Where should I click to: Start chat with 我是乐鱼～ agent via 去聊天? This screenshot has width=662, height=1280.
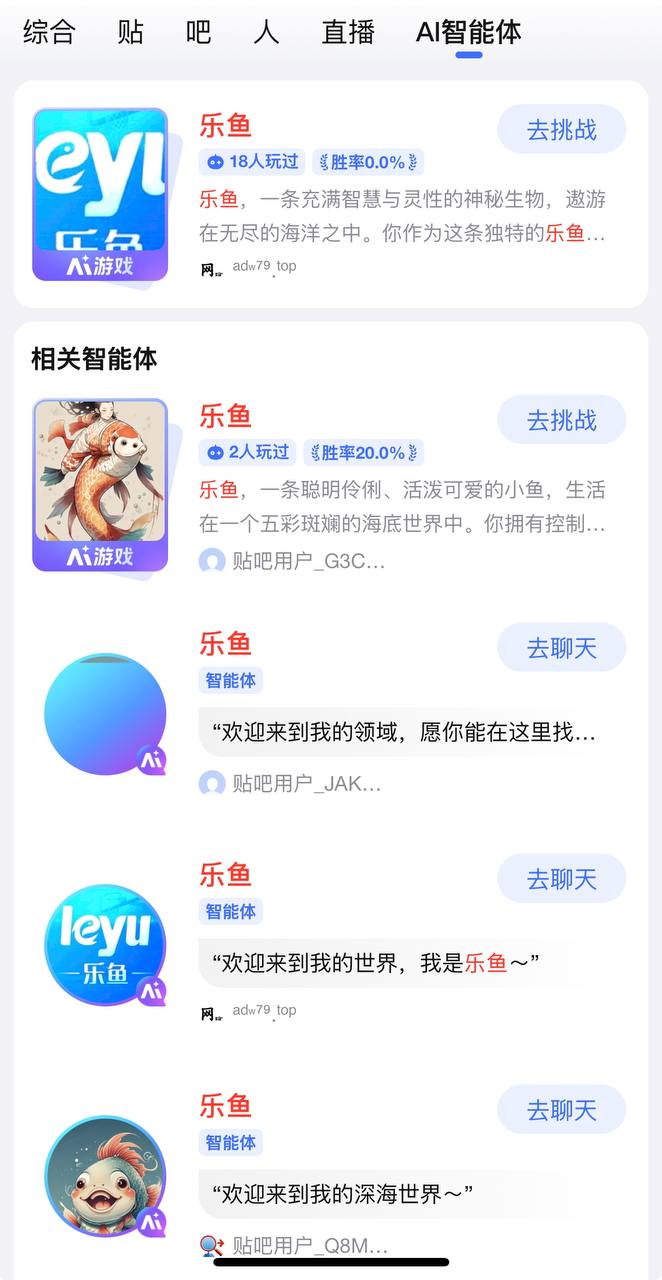561,879
